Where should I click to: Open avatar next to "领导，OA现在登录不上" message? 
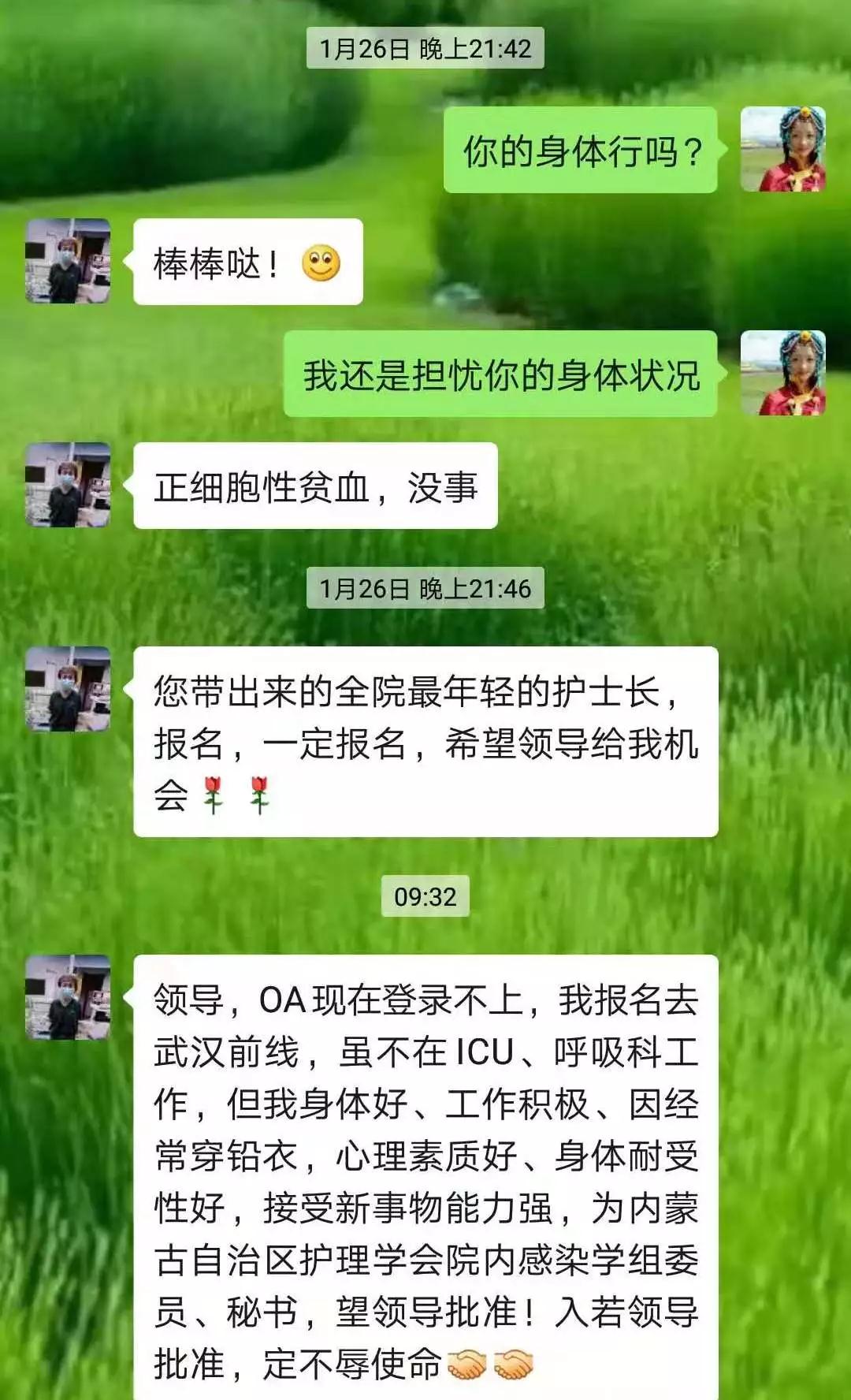68,997
